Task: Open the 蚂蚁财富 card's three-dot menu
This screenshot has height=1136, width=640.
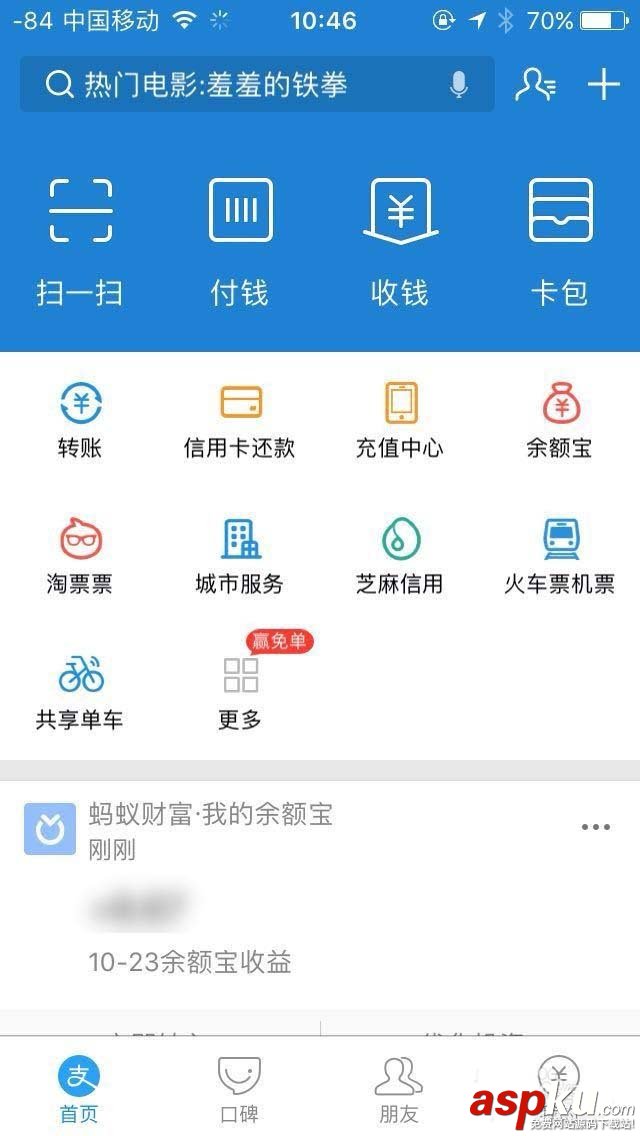Action: pyautogui.click(x=595, y=827)
